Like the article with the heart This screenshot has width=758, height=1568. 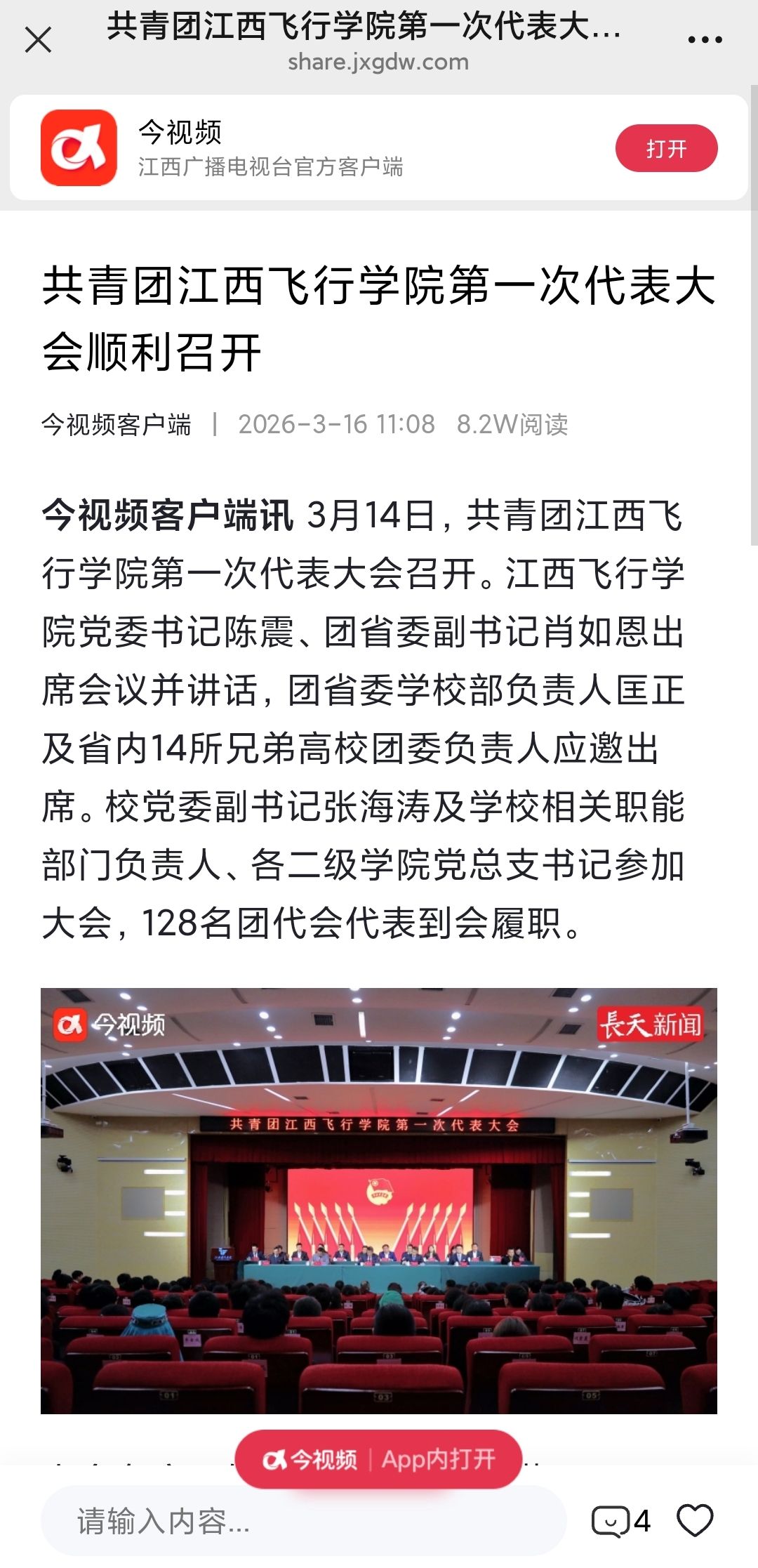click(695, 1520)
